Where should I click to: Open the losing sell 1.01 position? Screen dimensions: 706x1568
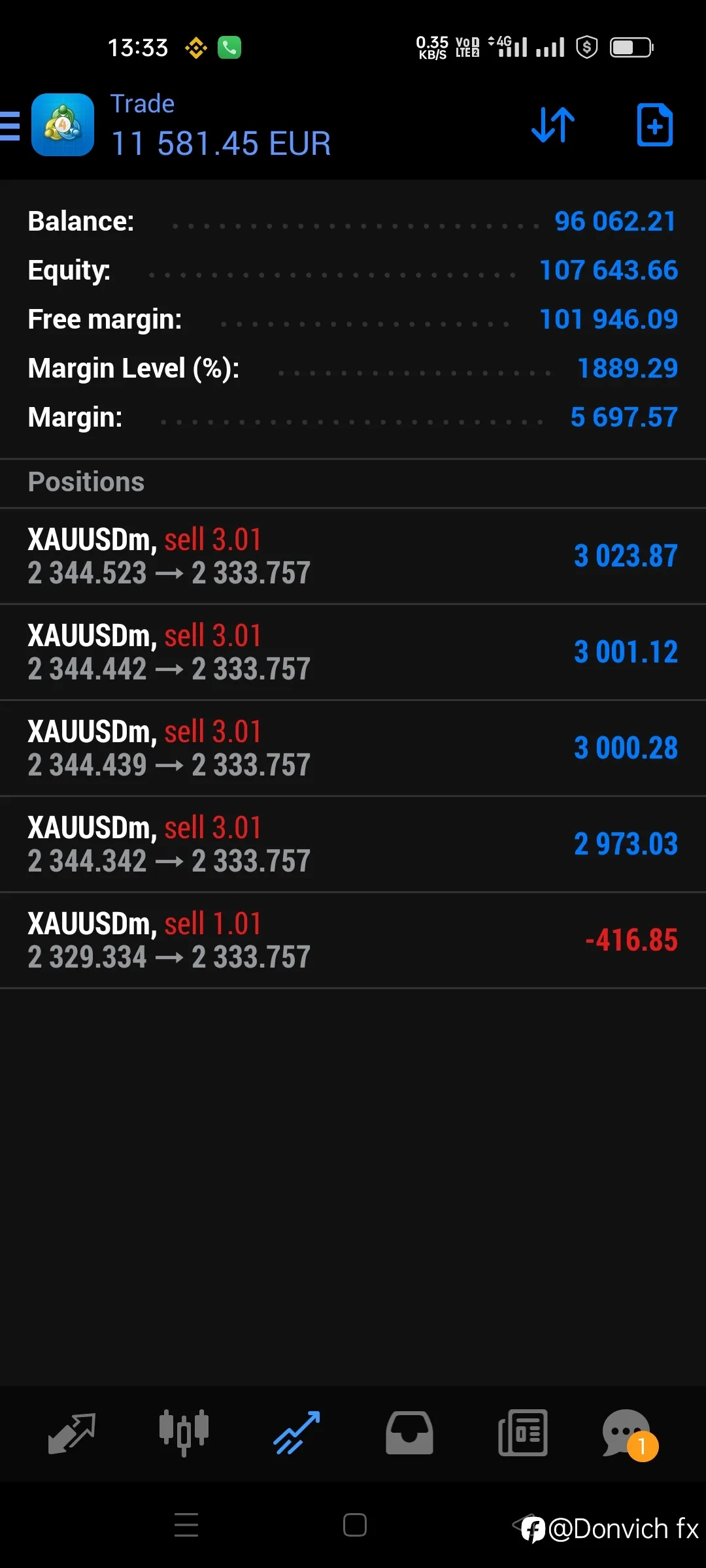[353, 940]
